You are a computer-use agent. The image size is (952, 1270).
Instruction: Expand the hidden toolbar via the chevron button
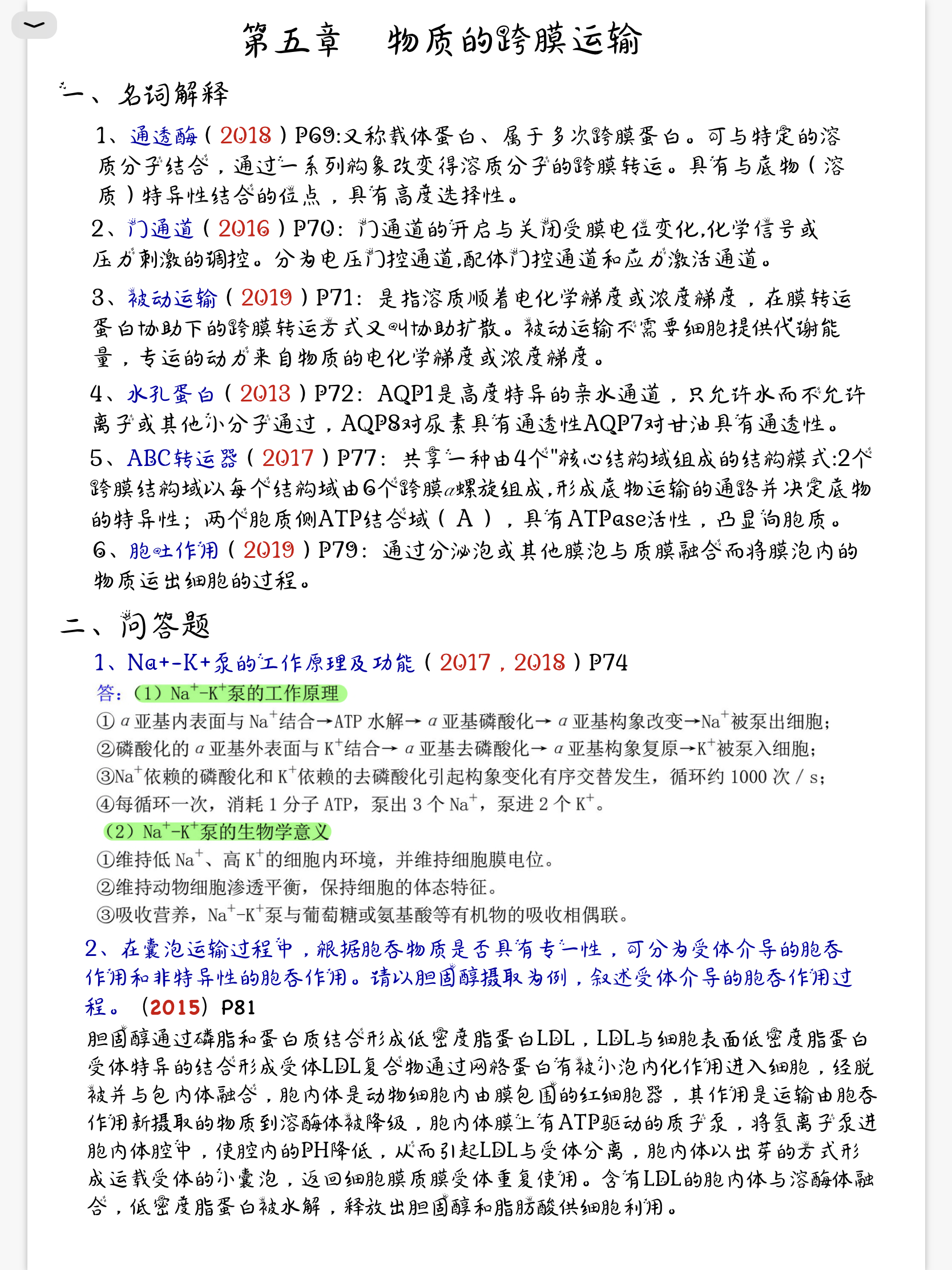[34, 25]
